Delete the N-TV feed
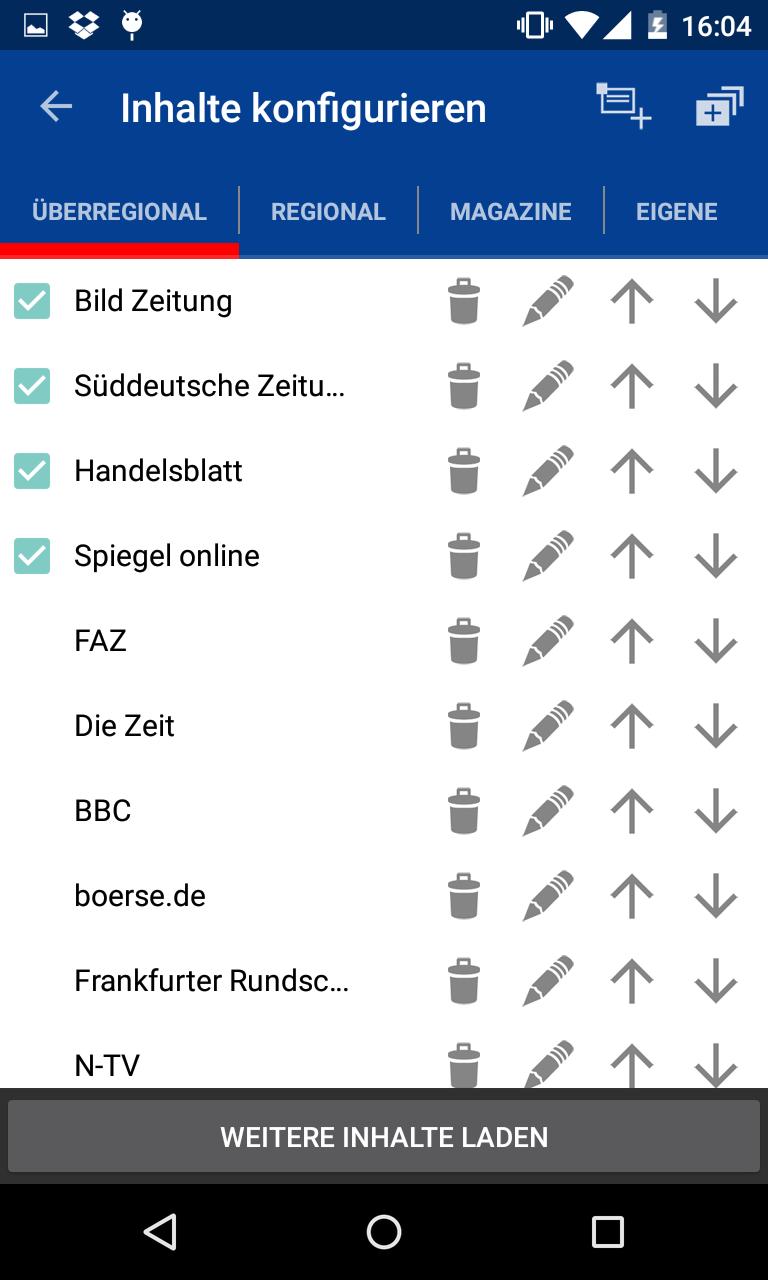 click(x=462, y=1063)
